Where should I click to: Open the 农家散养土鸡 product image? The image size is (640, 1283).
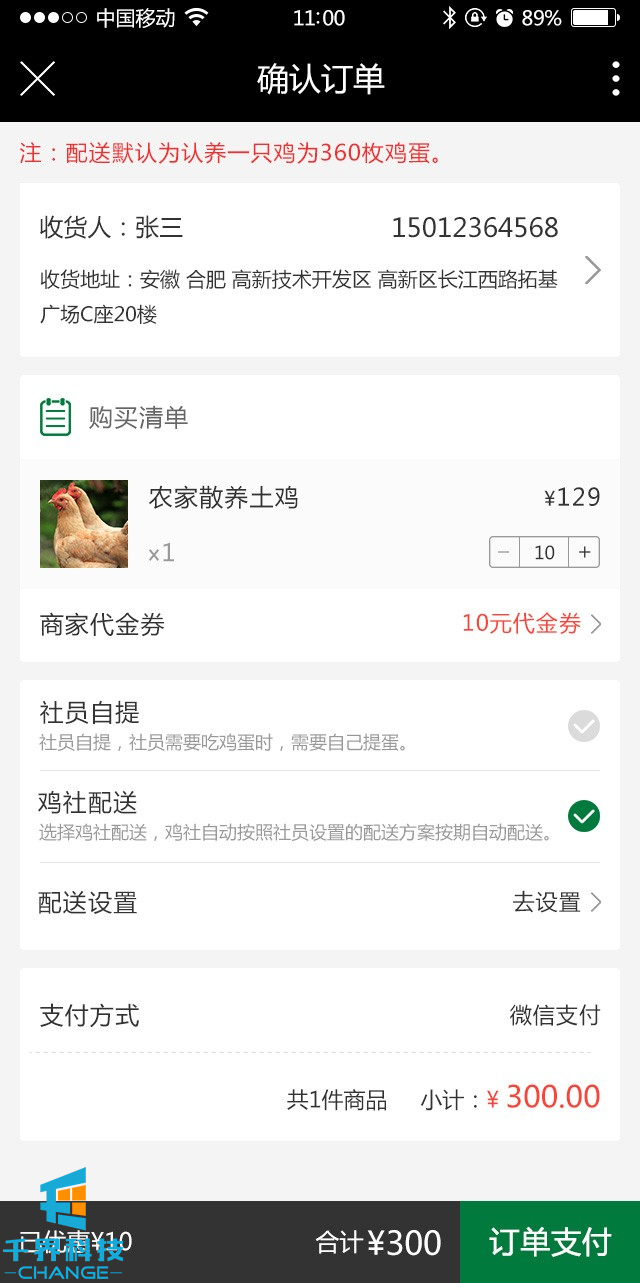coord(84,524)
